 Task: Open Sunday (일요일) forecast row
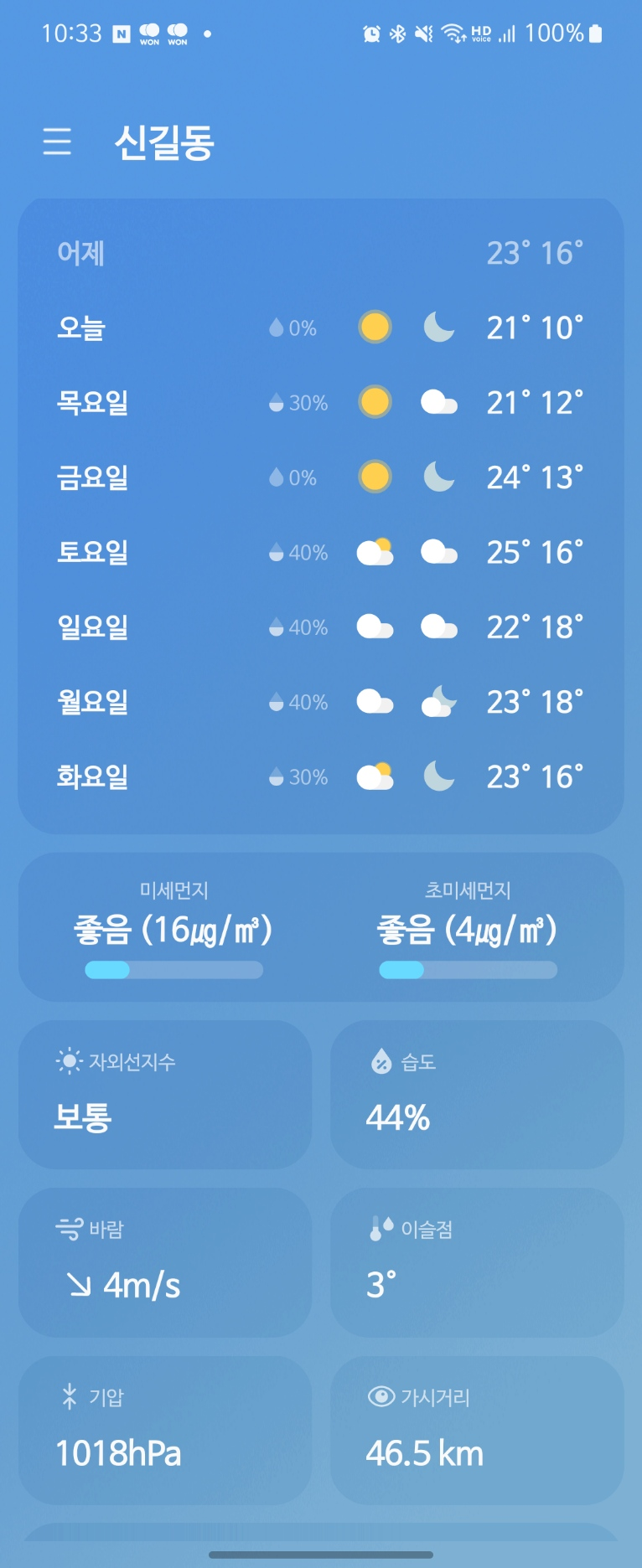tap(320, 627)
